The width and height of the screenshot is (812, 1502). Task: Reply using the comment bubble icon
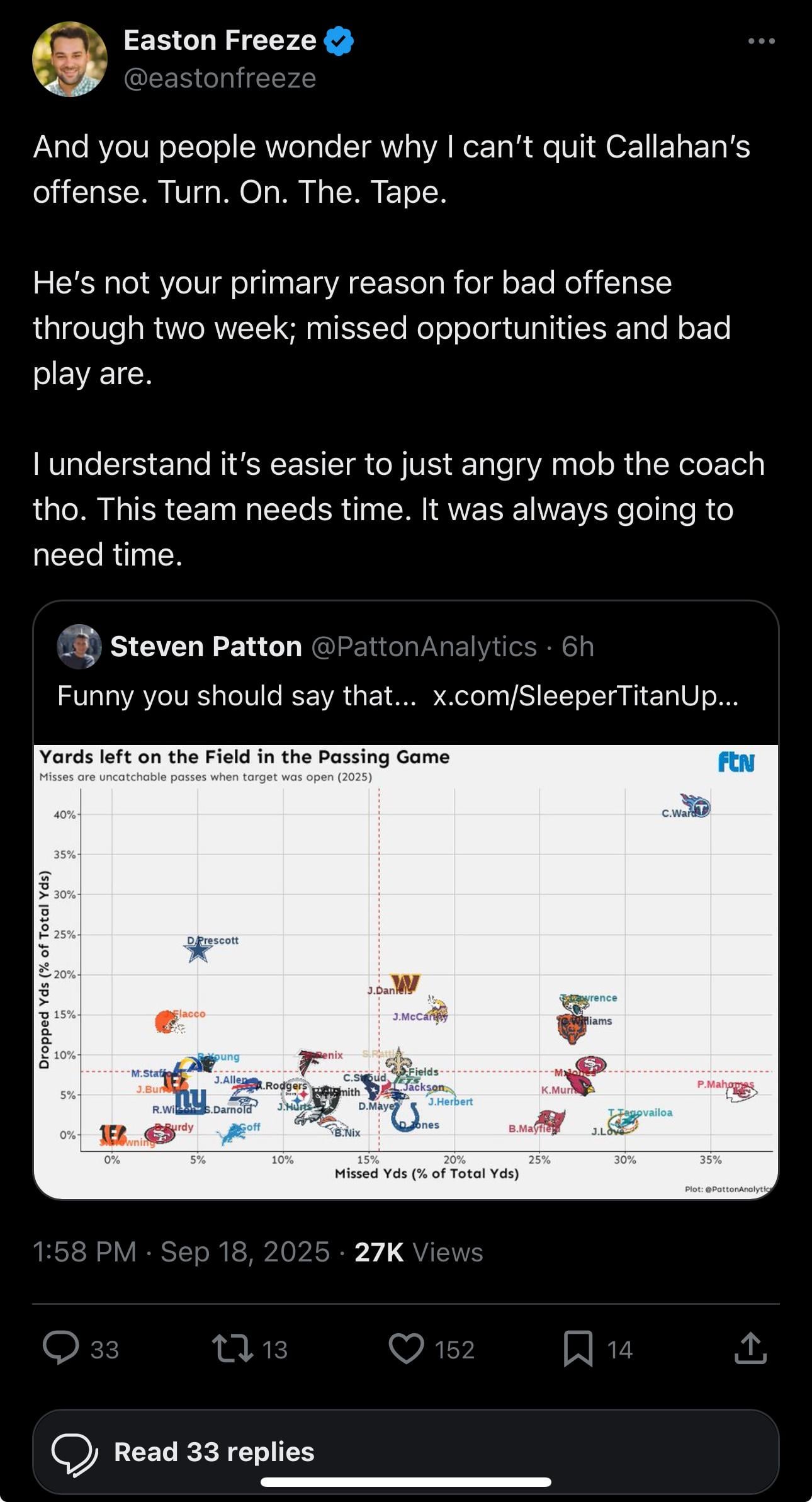click(61, 1349)
